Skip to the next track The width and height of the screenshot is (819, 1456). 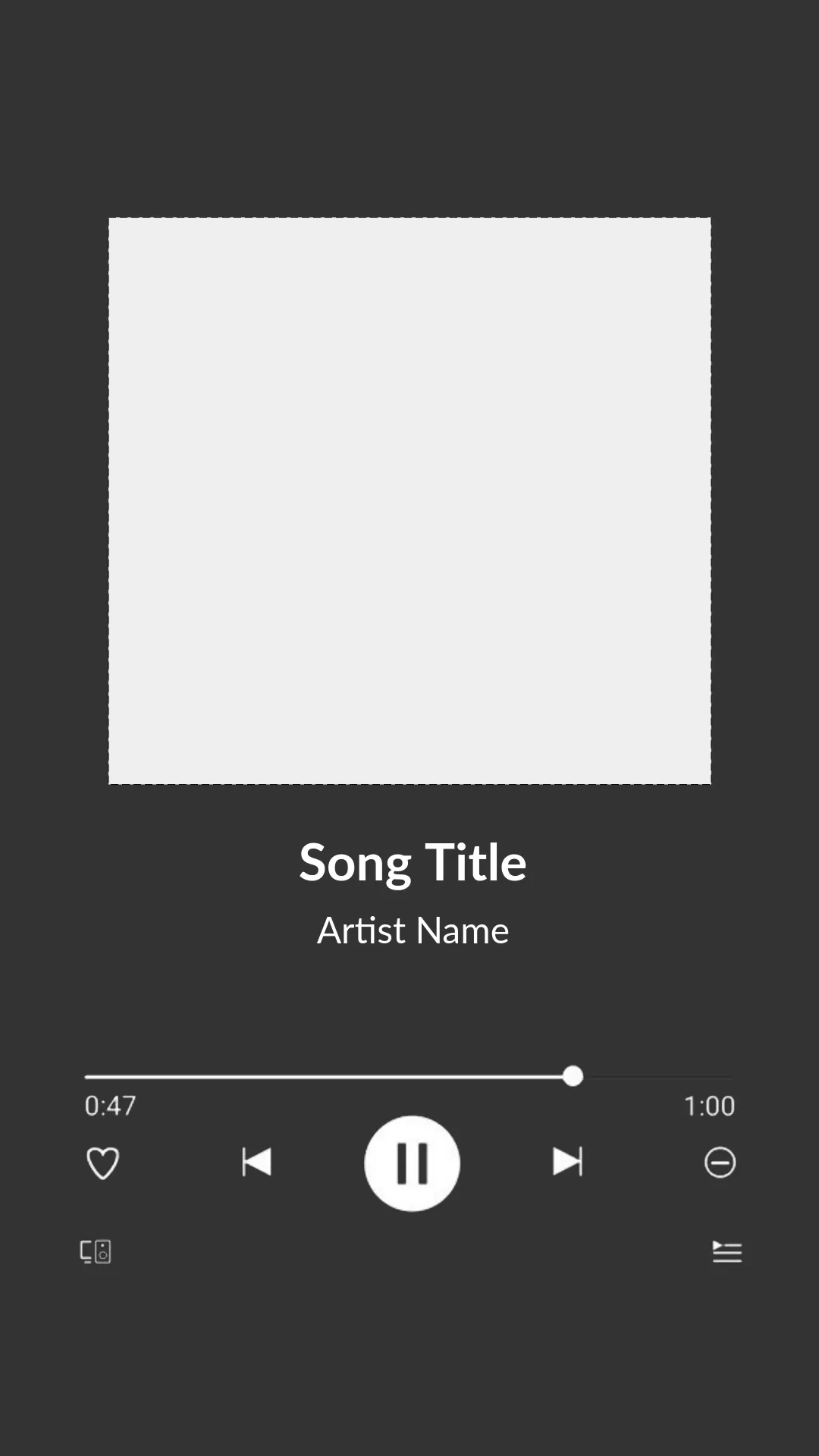tap(566, 1162)
